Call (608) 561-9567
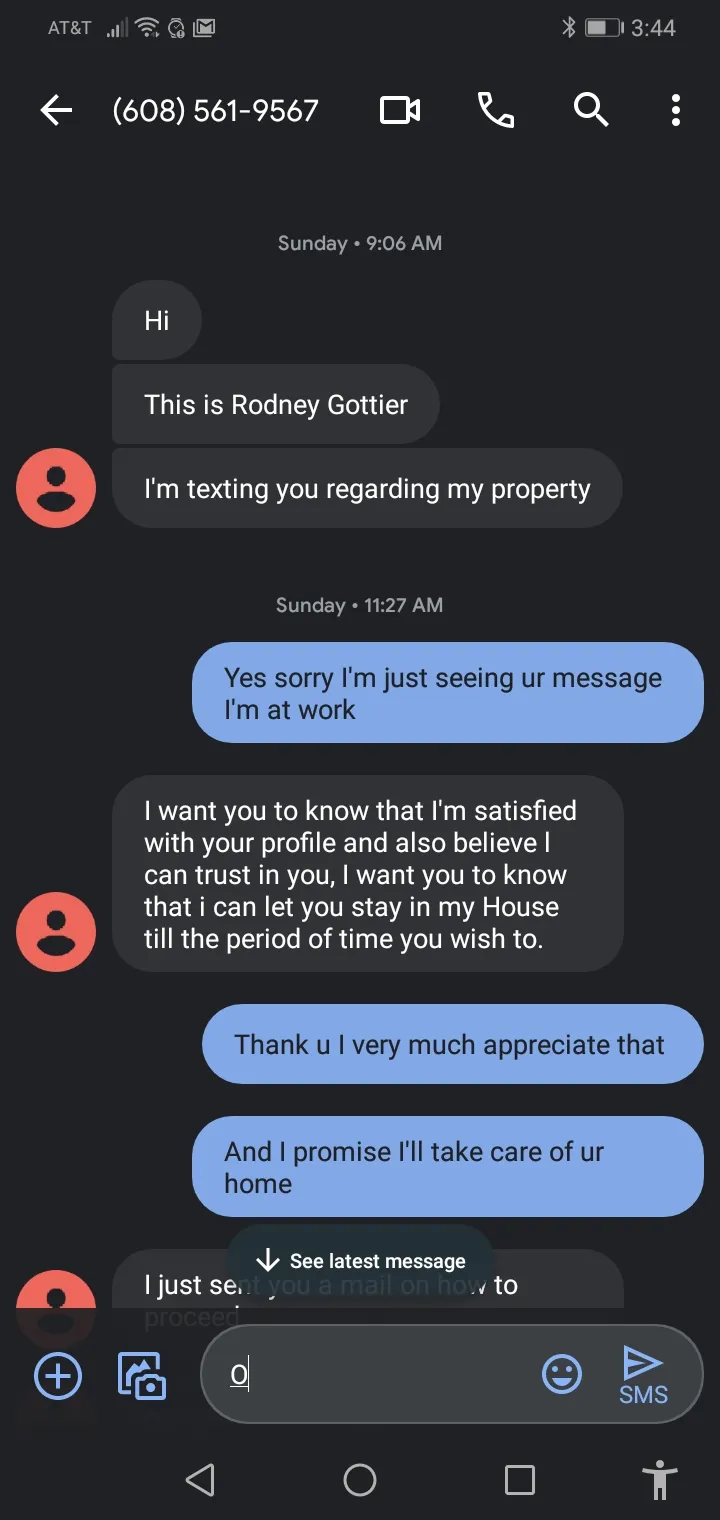 click(x=496, y=110)
